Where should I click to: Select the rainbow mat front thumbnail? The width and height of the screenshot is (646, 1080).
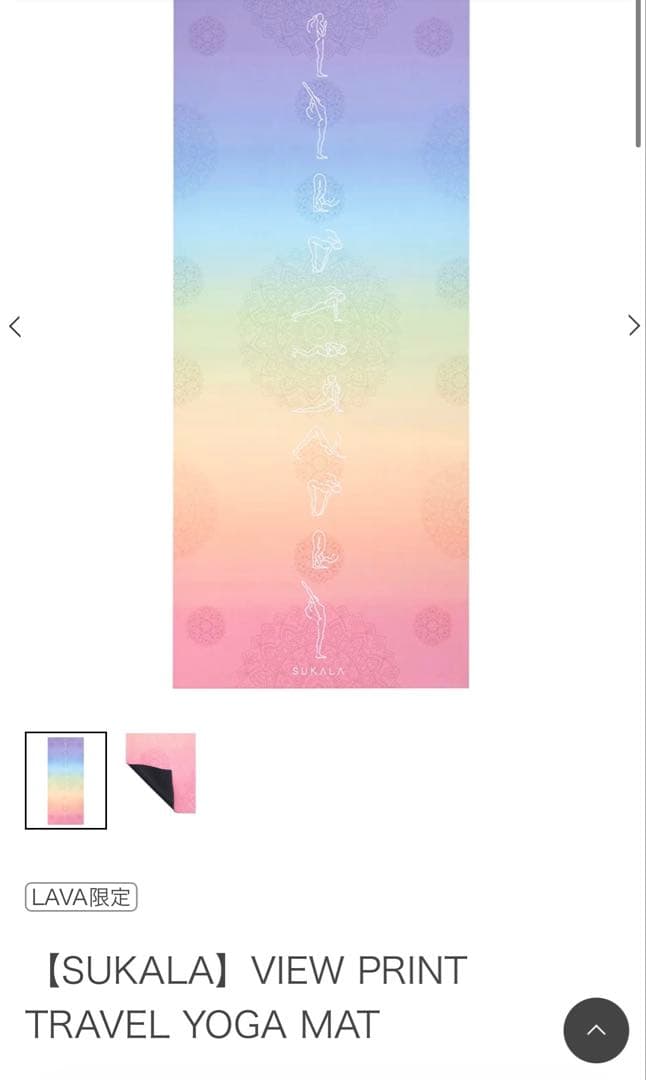(66, 780)
